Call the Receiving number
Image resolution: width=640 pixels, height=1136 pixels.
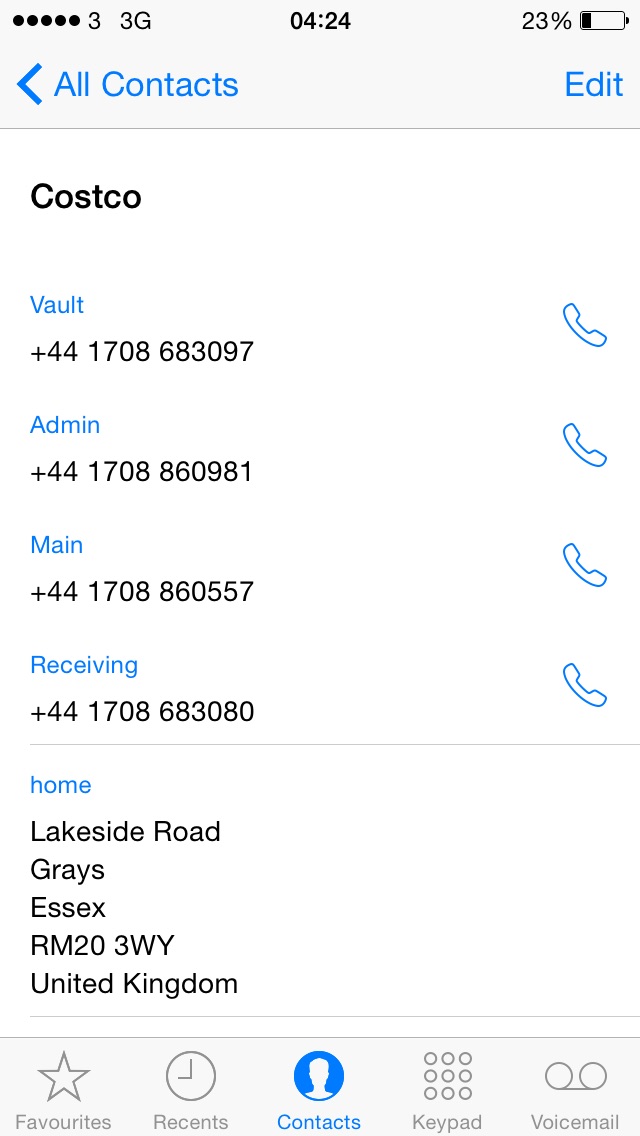tap(584, 685)
